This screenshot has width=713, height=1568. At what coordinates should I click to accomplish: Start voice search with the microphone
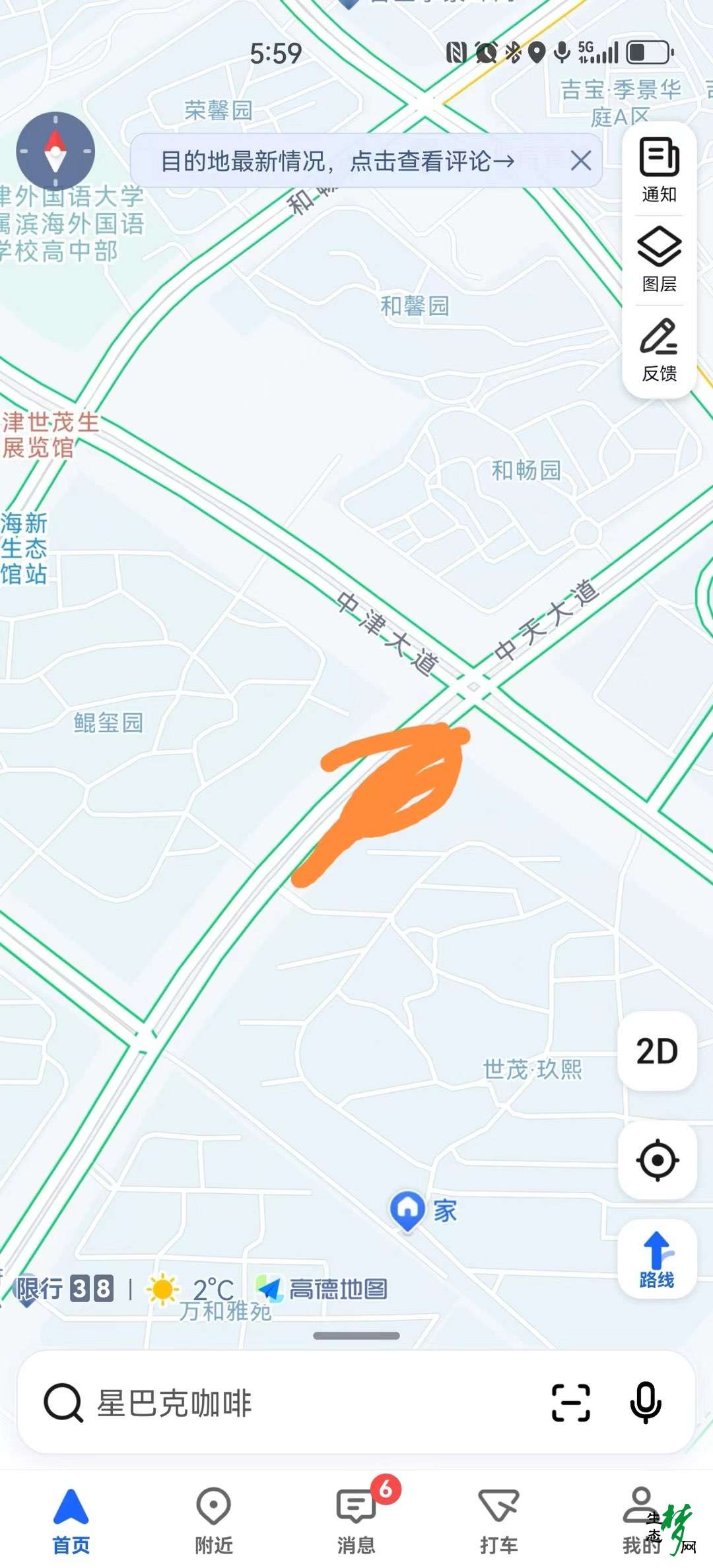pyautogui.click(x=645, y=1402)
